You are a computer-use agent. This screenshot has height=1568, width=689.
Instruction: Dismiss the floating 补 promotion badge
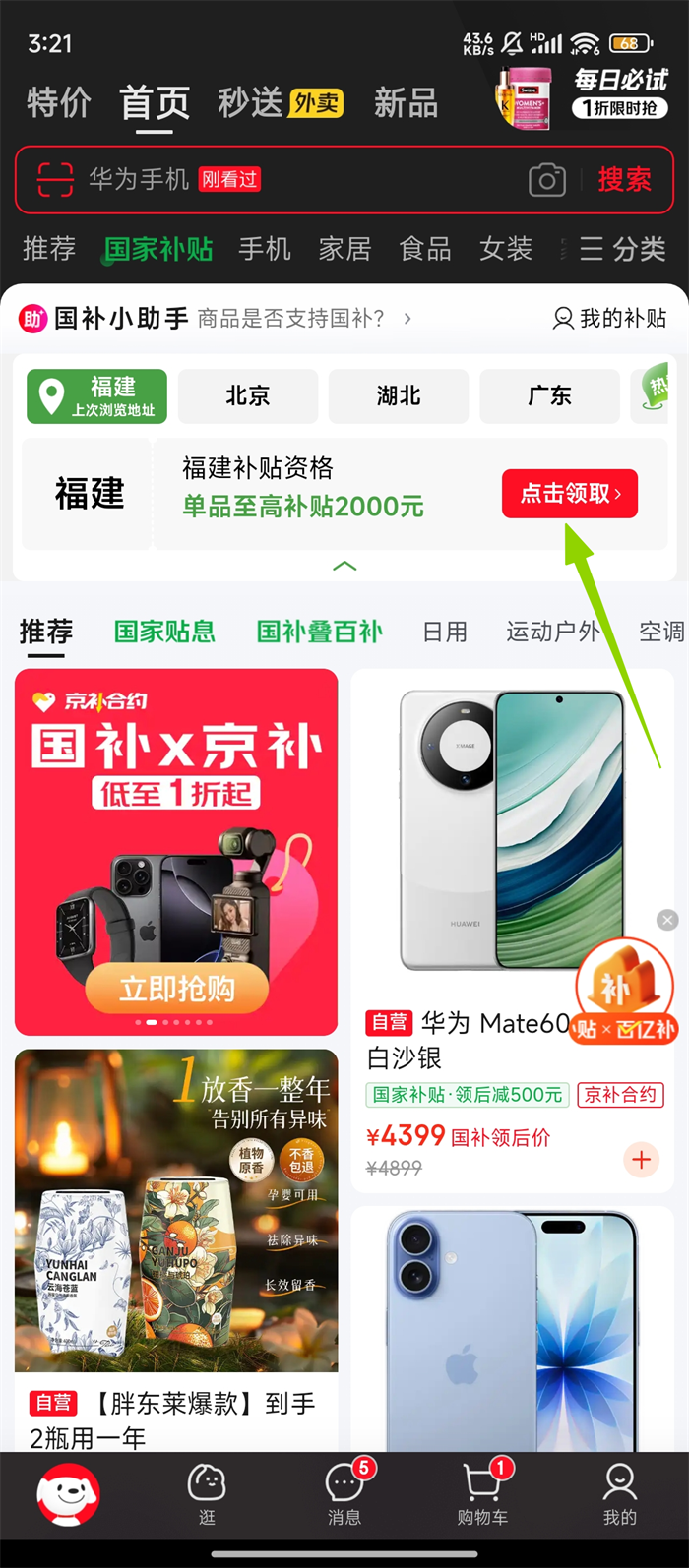tap(667, 920)
